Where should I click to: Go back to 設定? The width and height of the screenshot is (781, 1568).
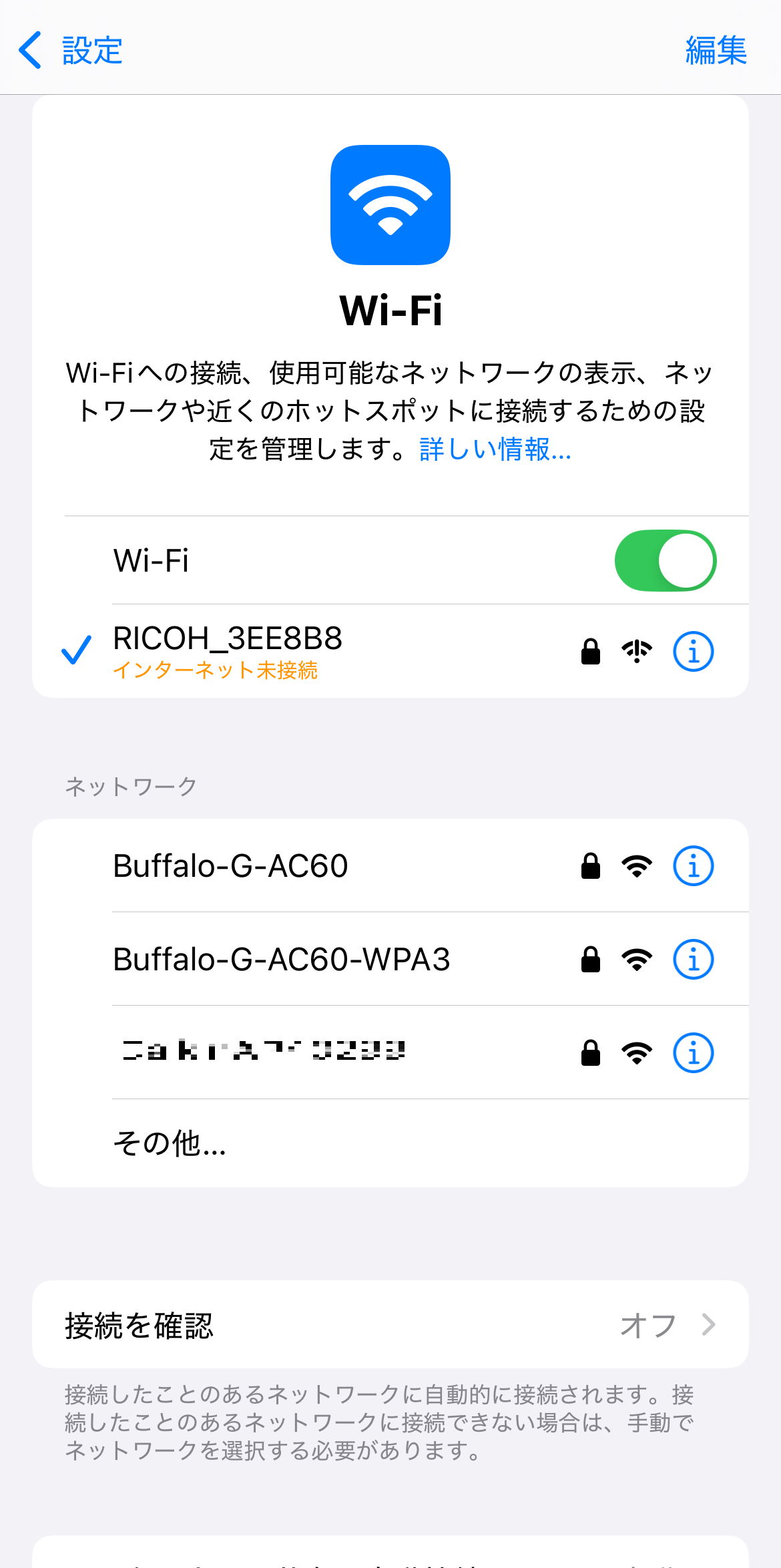[x=70, y=50]
